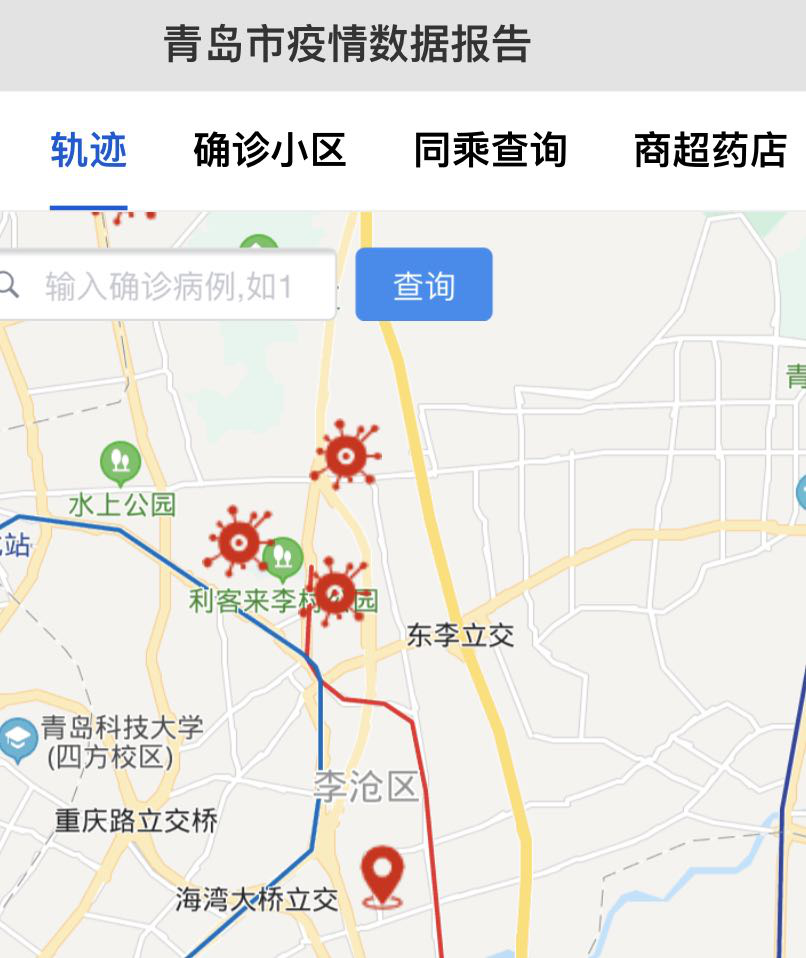Switch to the 轨迹 tab
The height and width of the screenshot is (958, 806).
(89, 151)
